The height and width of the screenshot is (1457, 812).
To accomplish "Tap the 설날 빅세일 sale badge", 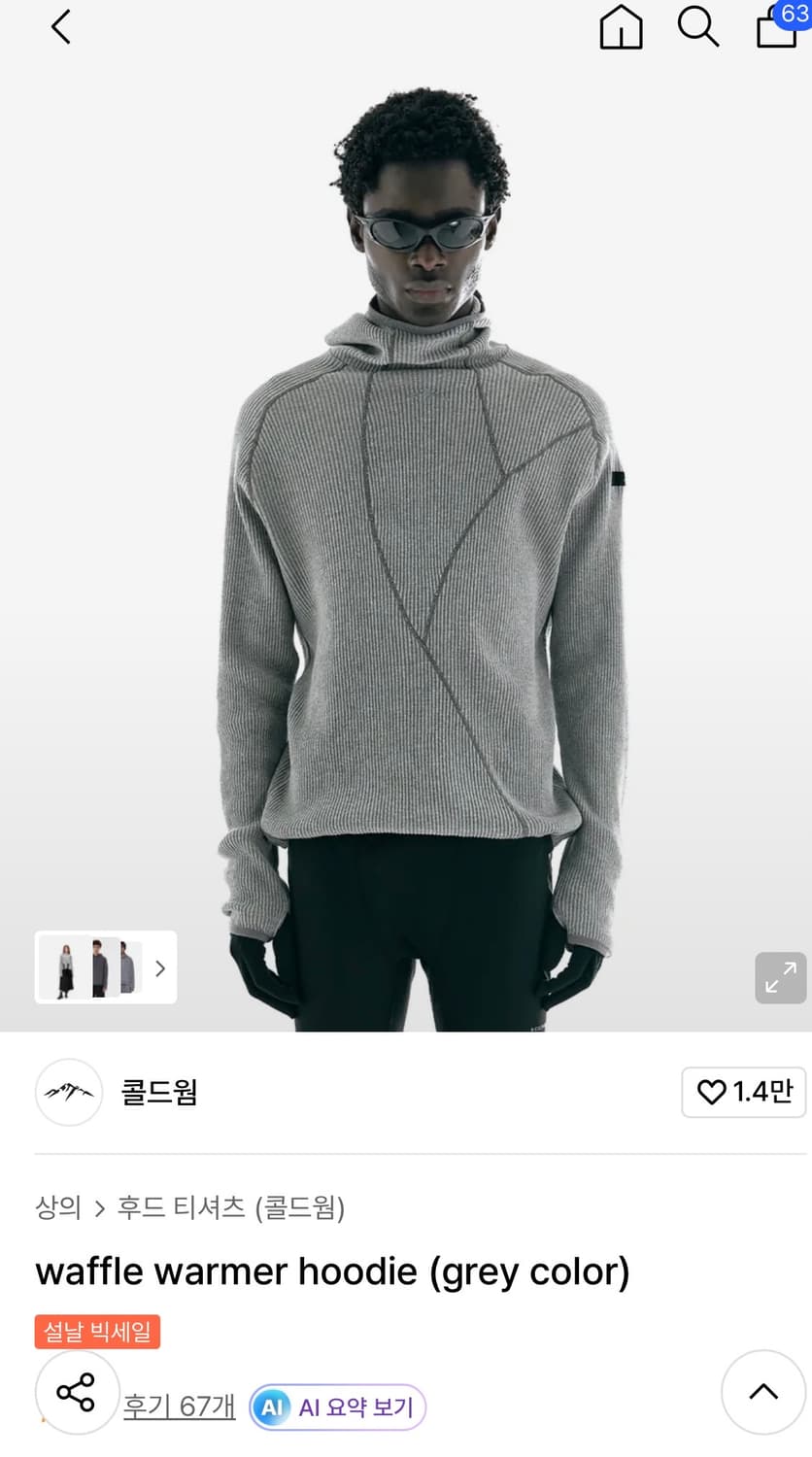I will pos(97,1332).
